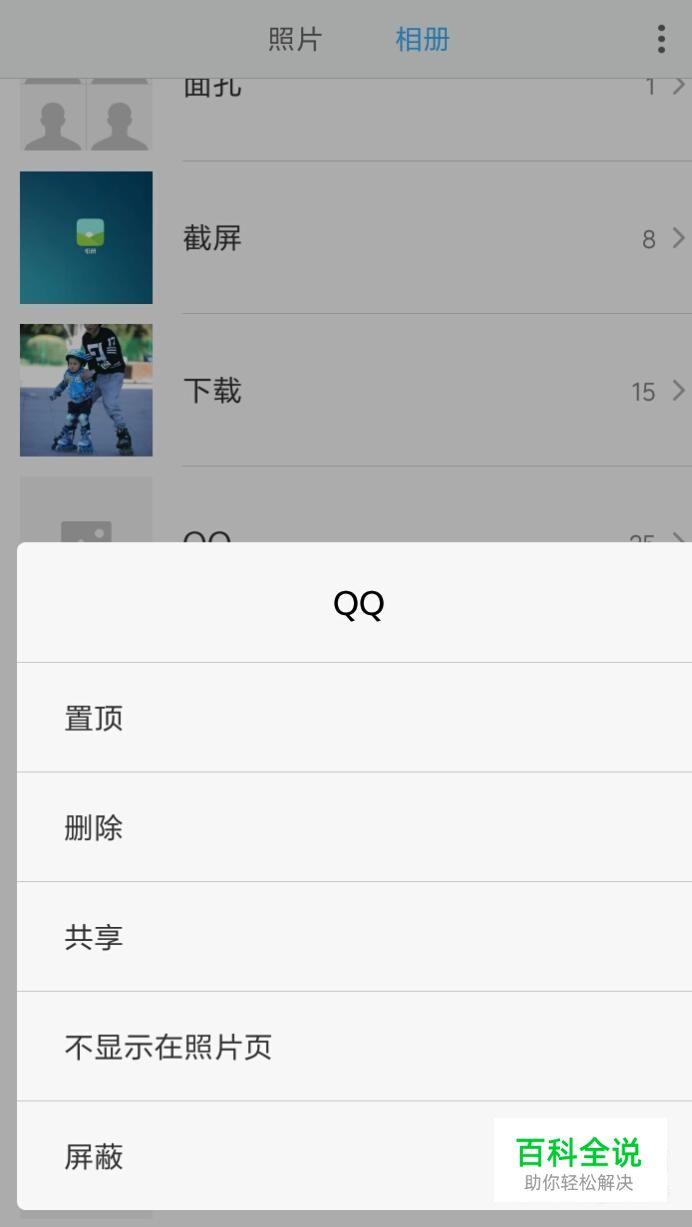Select 不显示在照片页 option
This screenshot has width=692, height=1227.
[x=354, y=1047]
